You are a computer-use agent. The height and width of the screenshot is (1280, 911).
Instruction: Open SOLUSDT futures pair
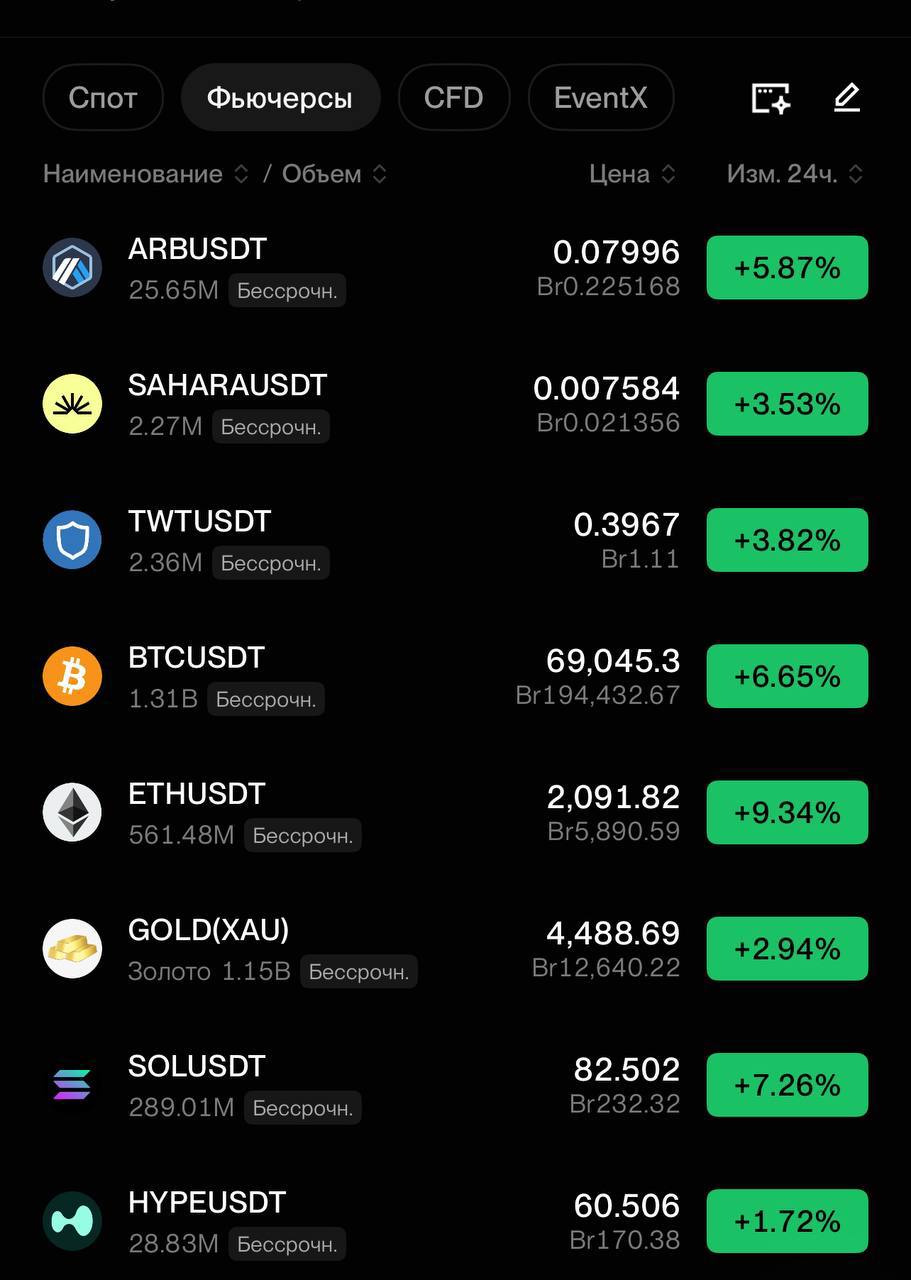pos(455,1085)
